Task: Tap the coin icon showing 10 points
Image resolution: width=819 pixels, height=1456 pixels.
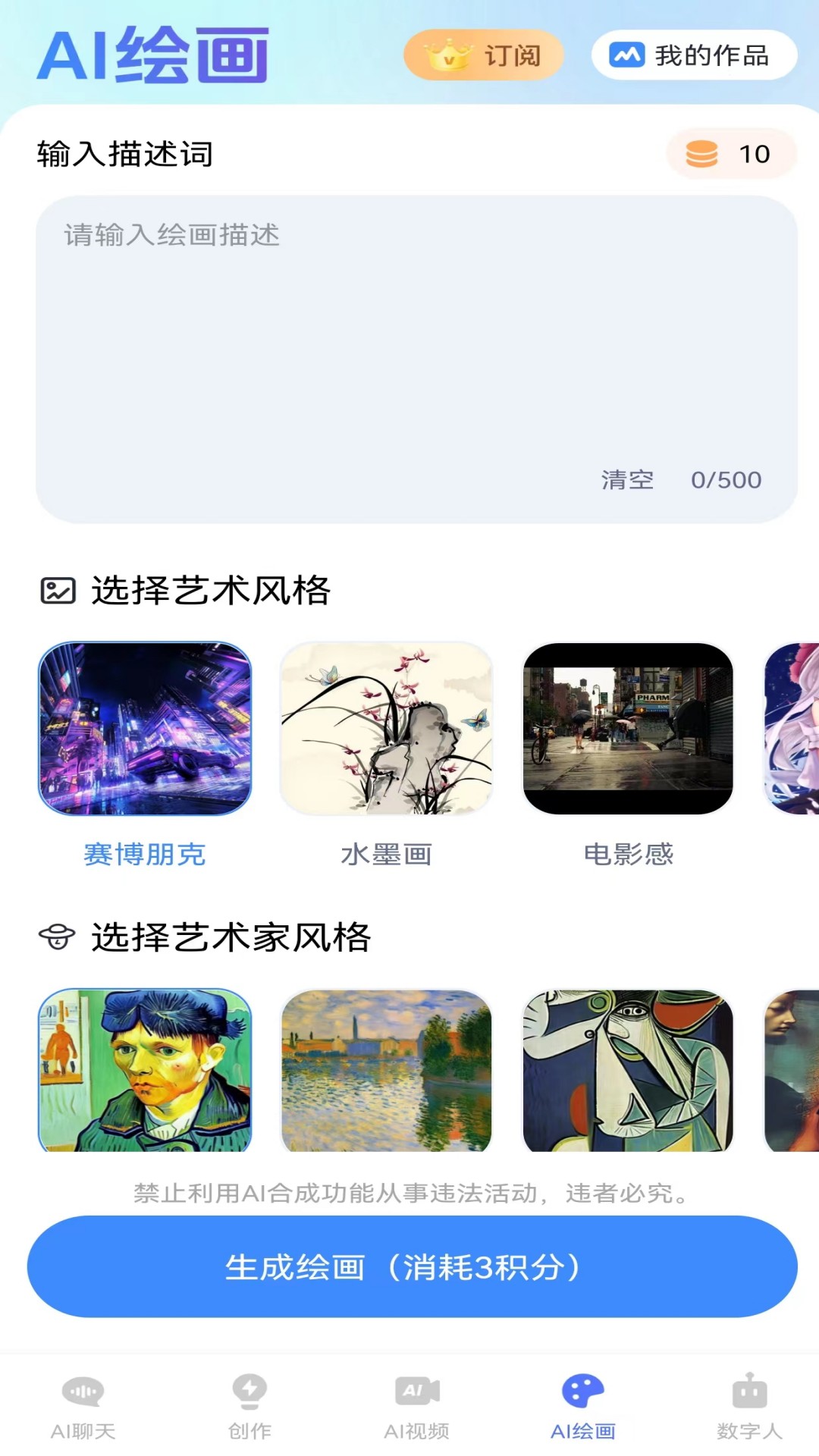Action: click(x=704, y=154)
